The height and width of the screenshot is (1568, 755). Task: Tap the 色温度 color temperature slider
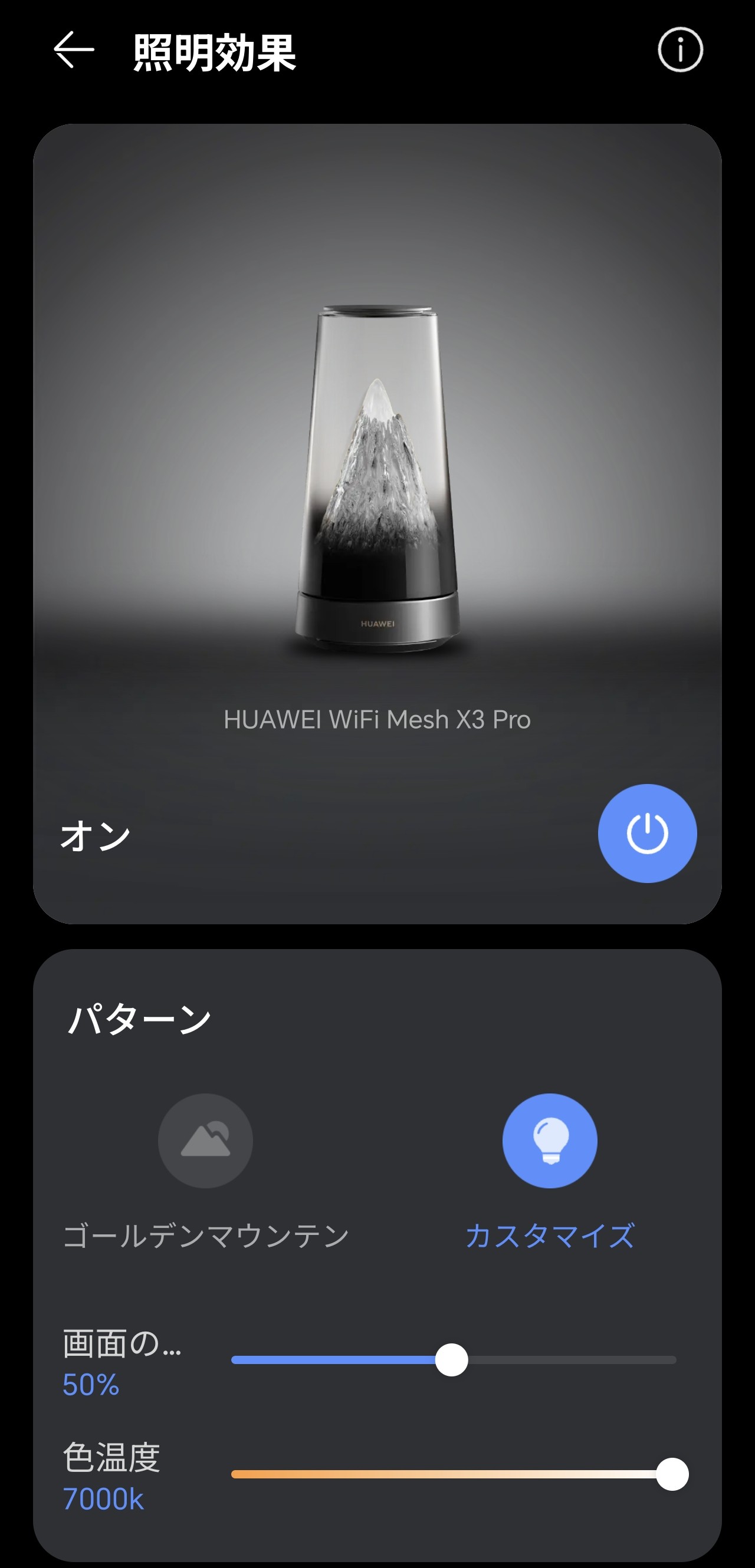(454, 1474)
